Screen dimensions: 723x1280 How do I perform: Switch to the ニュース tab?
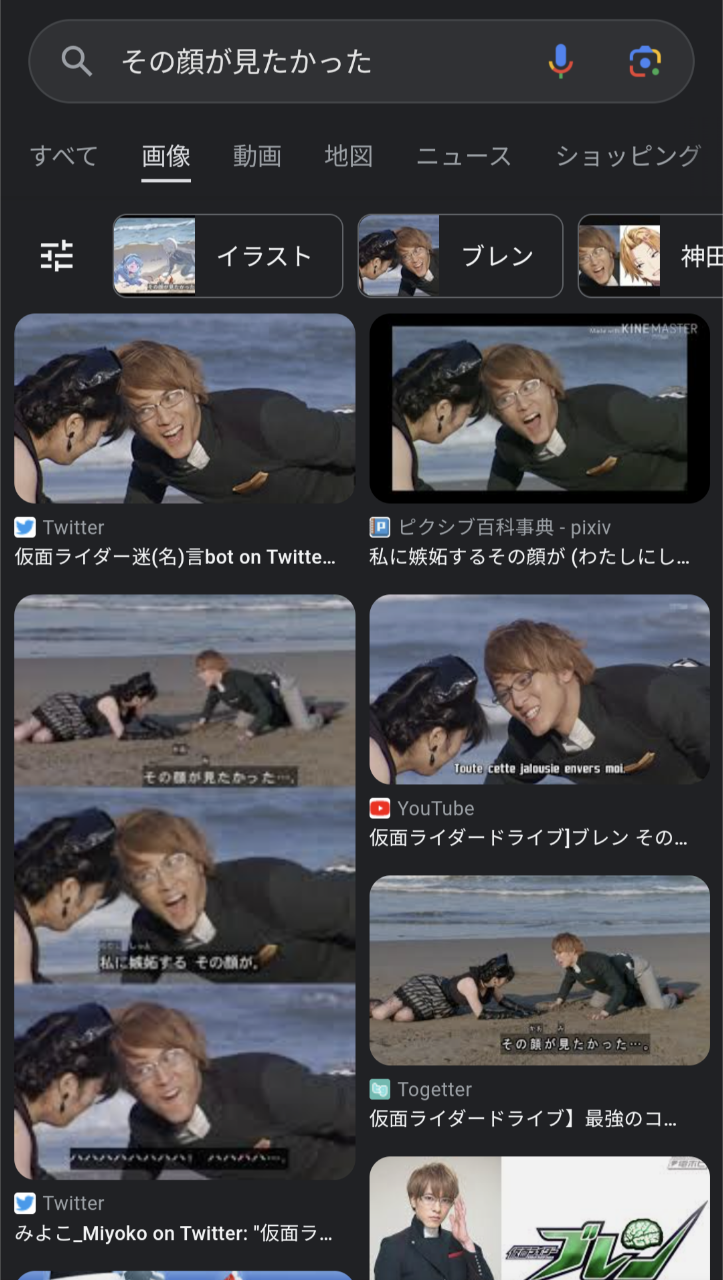[464, 156]
